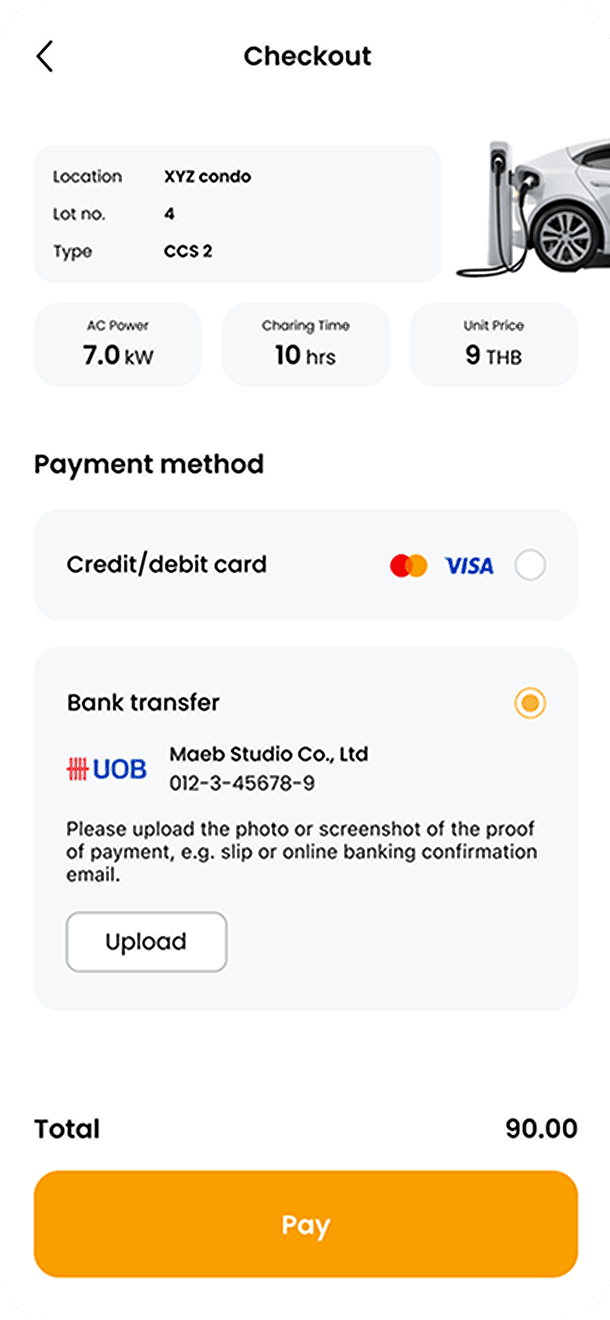Go back from the Checkout screen
This screenshot has width=610, height=1320.
pyautogui.click(x=44, y=56)
